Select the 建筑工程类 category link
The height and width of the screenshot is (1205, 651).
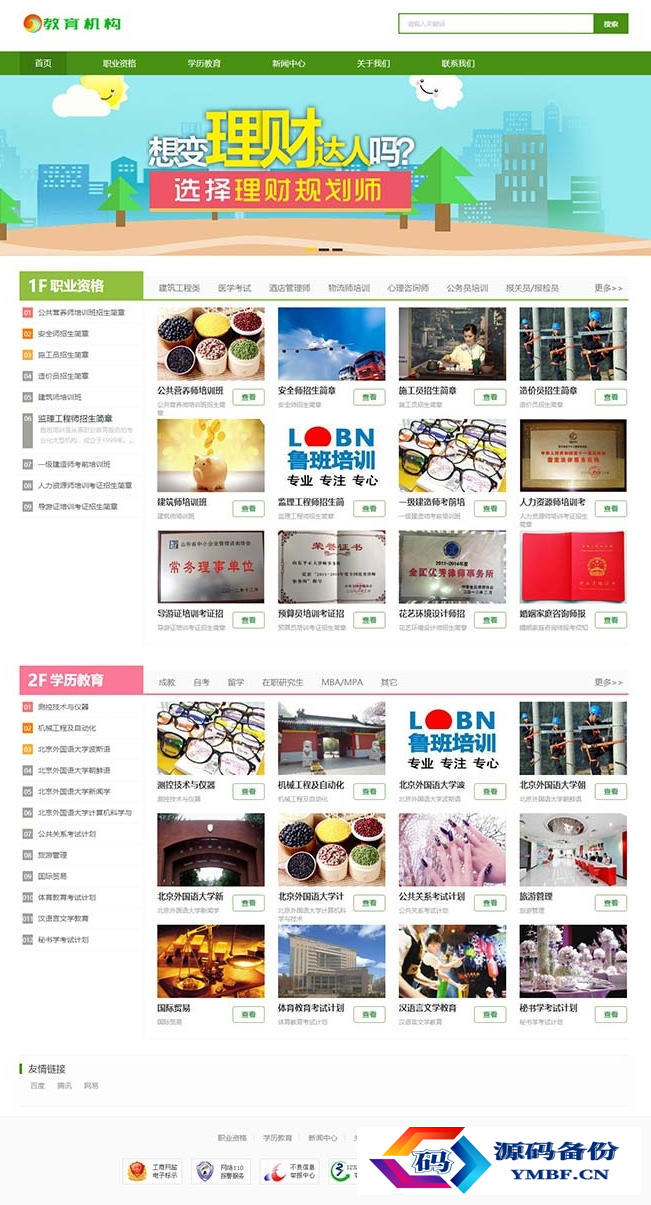coord(179,288)
